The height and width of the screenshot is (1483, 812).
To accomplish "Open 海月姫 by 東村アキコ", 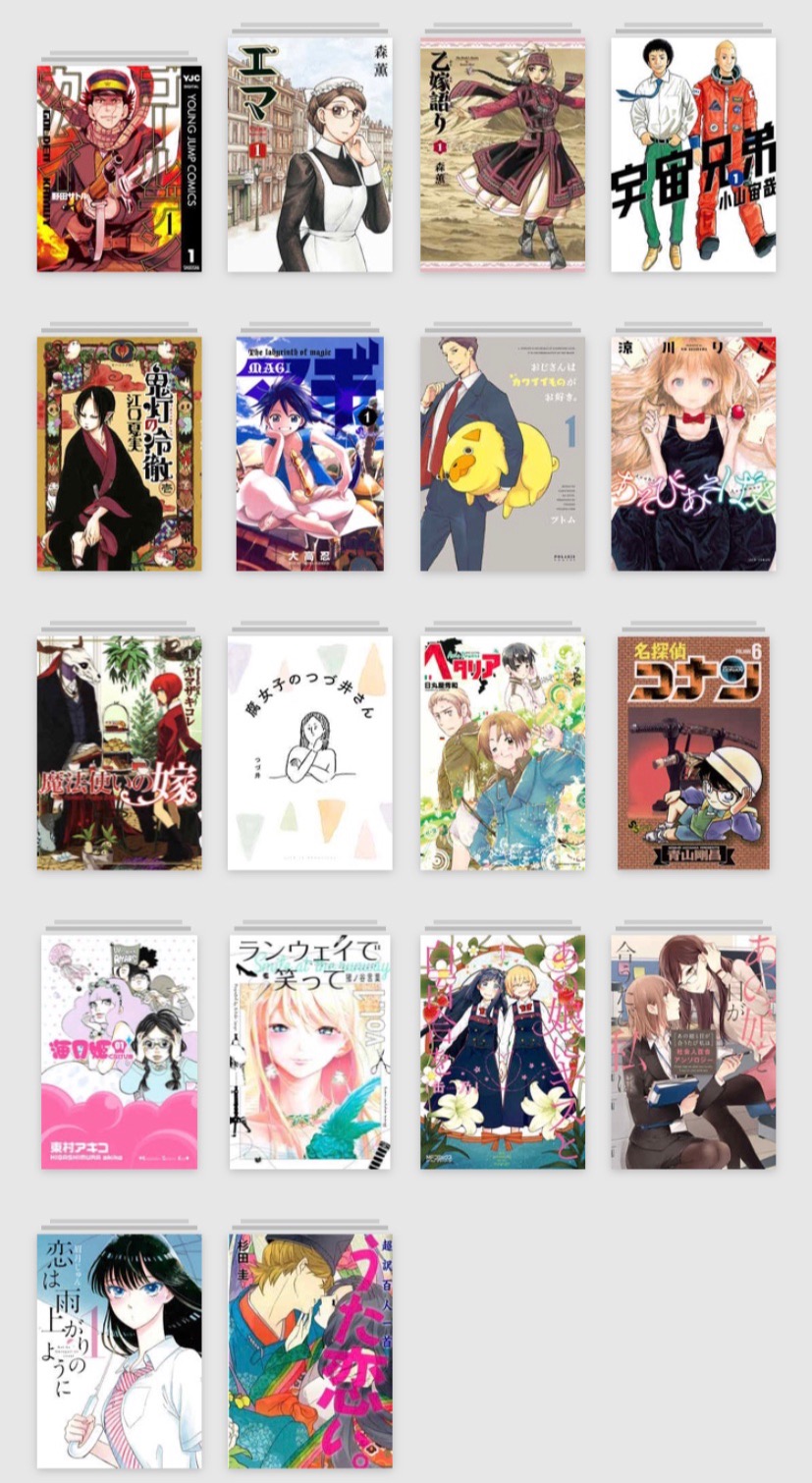I will pos(119,1051).
